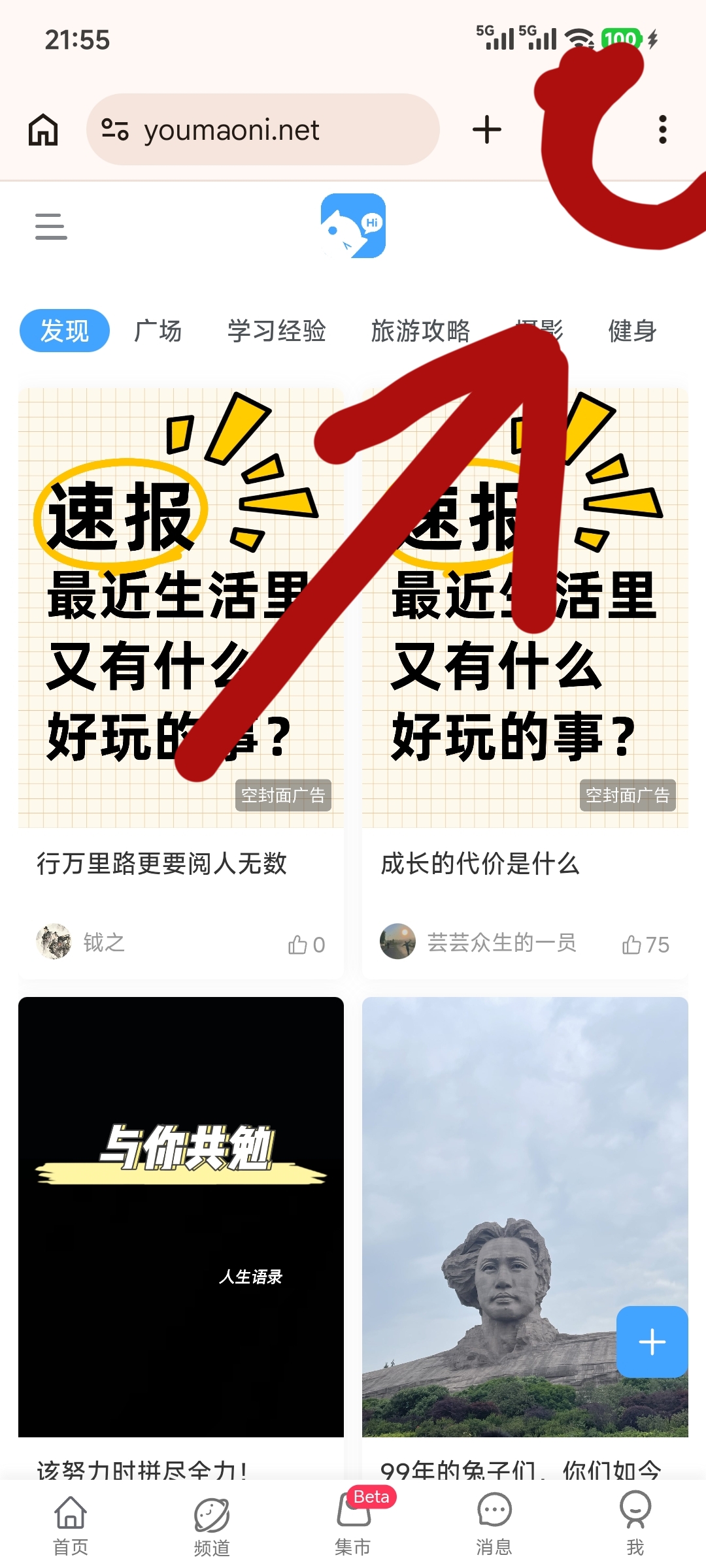706x1568 pixels.
Task: Open the 广场 category
Action: (x=158, y=331)
